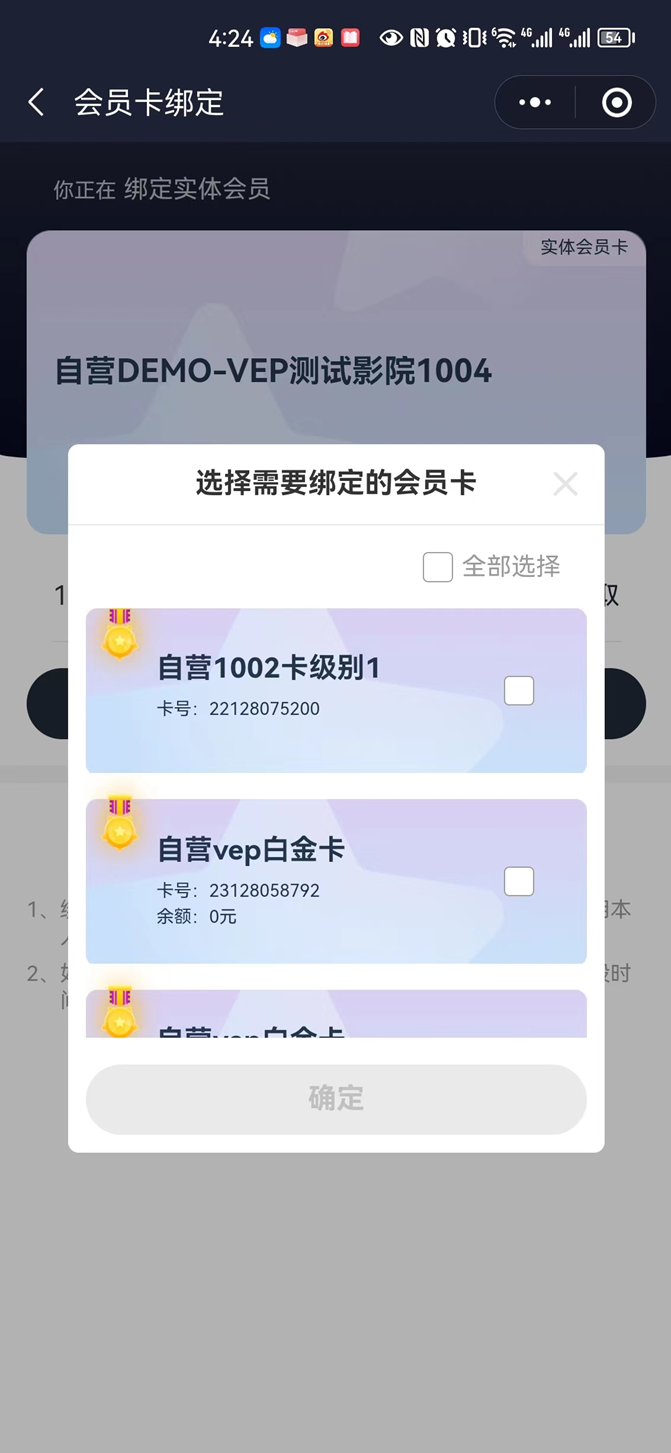
Task: Tap the 确定 confirm button
Action: click(x=336, y=1098)
